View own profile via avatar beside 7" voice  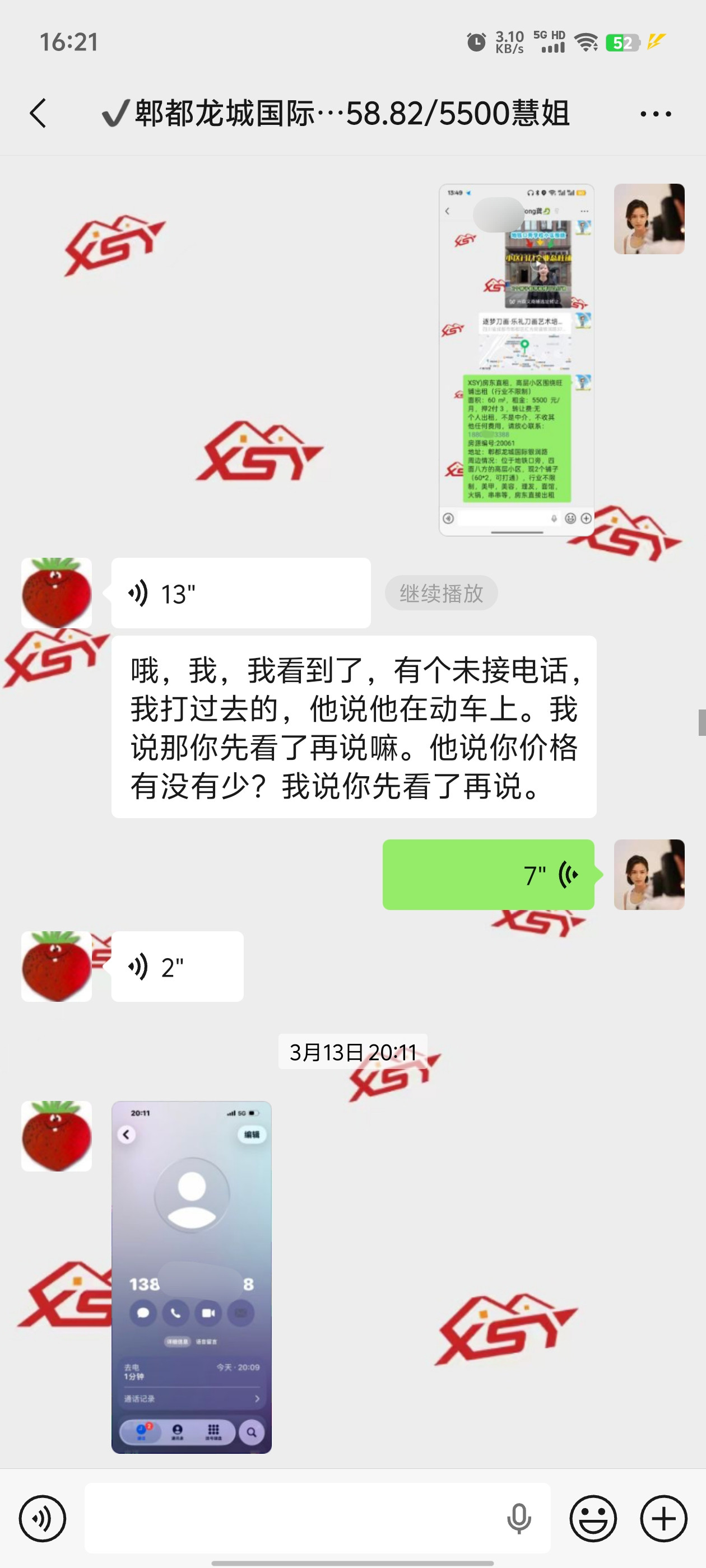tap(649, 875)
